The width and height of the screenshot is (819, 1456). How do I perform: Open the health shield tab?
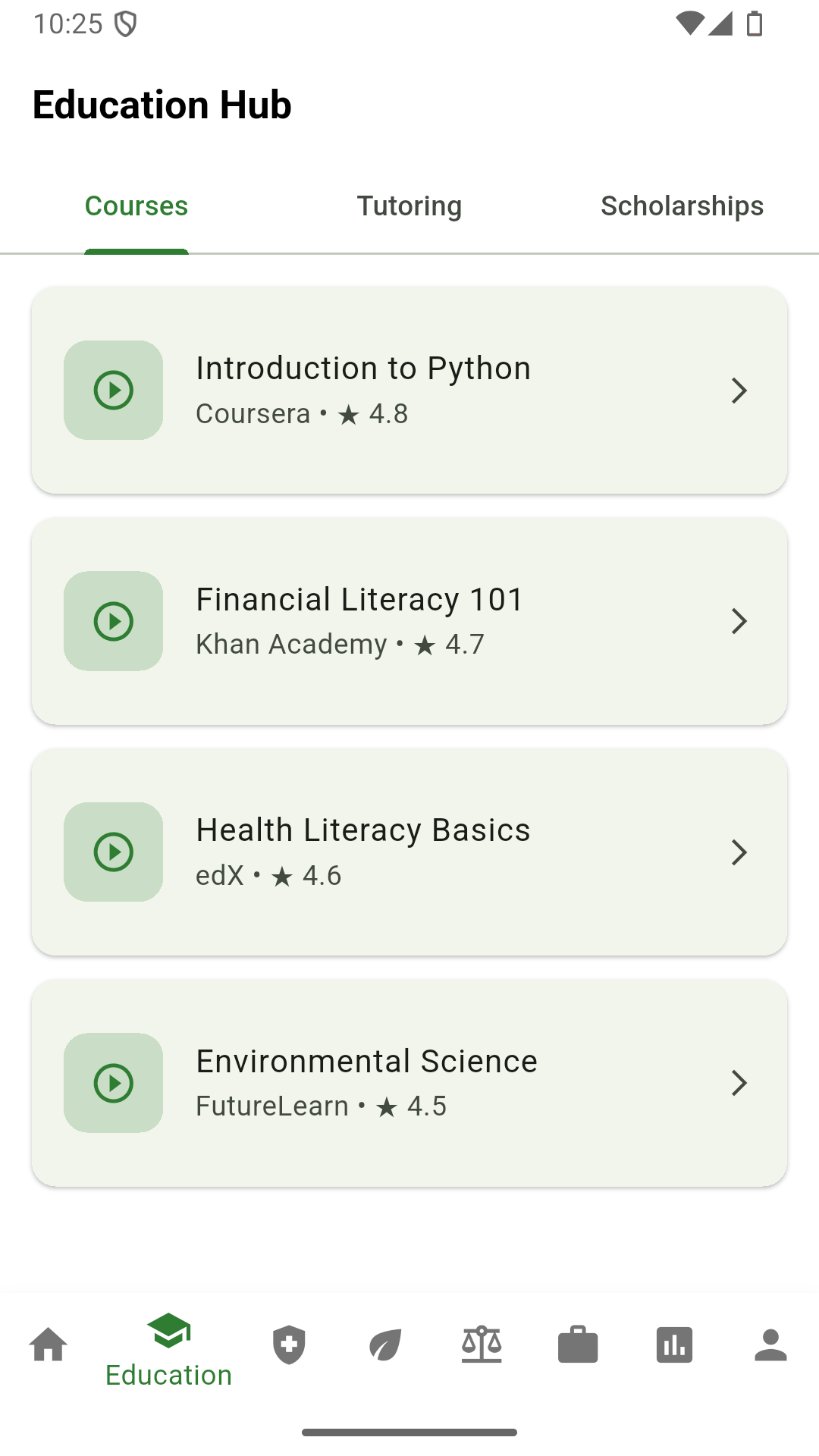(x=289, y=1345)
